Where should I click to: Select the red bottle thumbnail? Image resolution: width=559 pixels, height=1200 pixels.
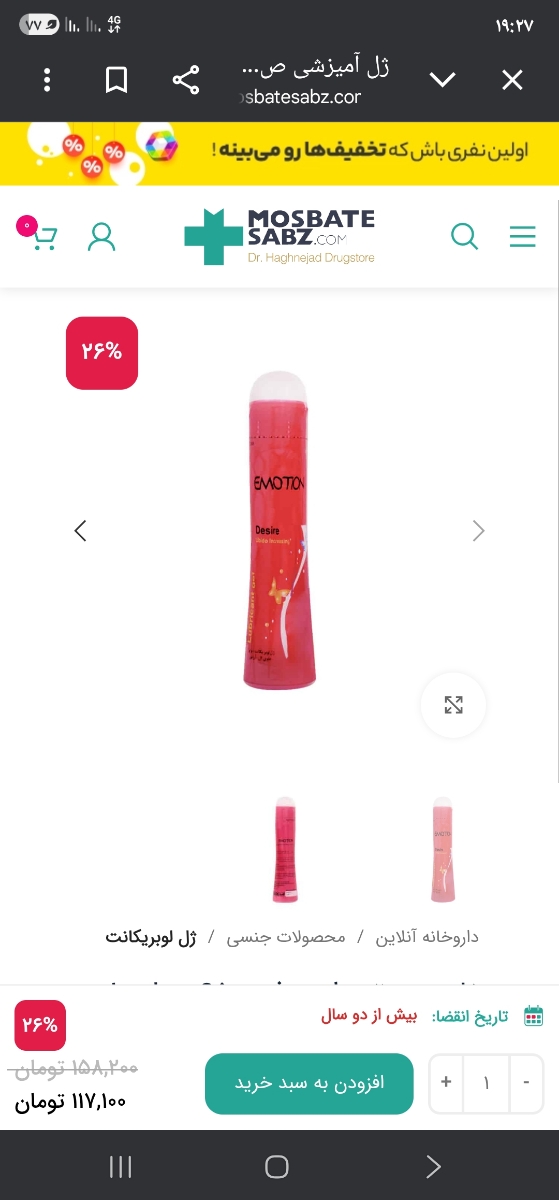pos(285,850)
